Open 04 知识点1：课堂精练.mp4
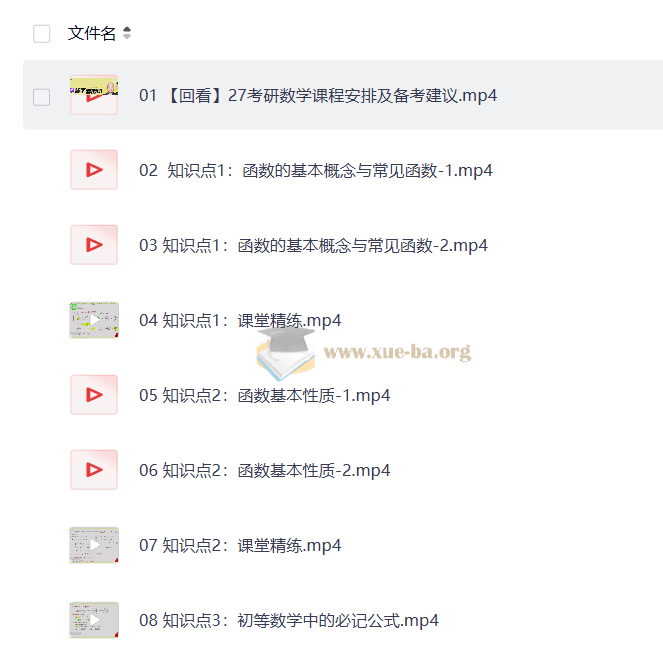Viewport: 663px width, 665px height. click(x=240, y=320)
